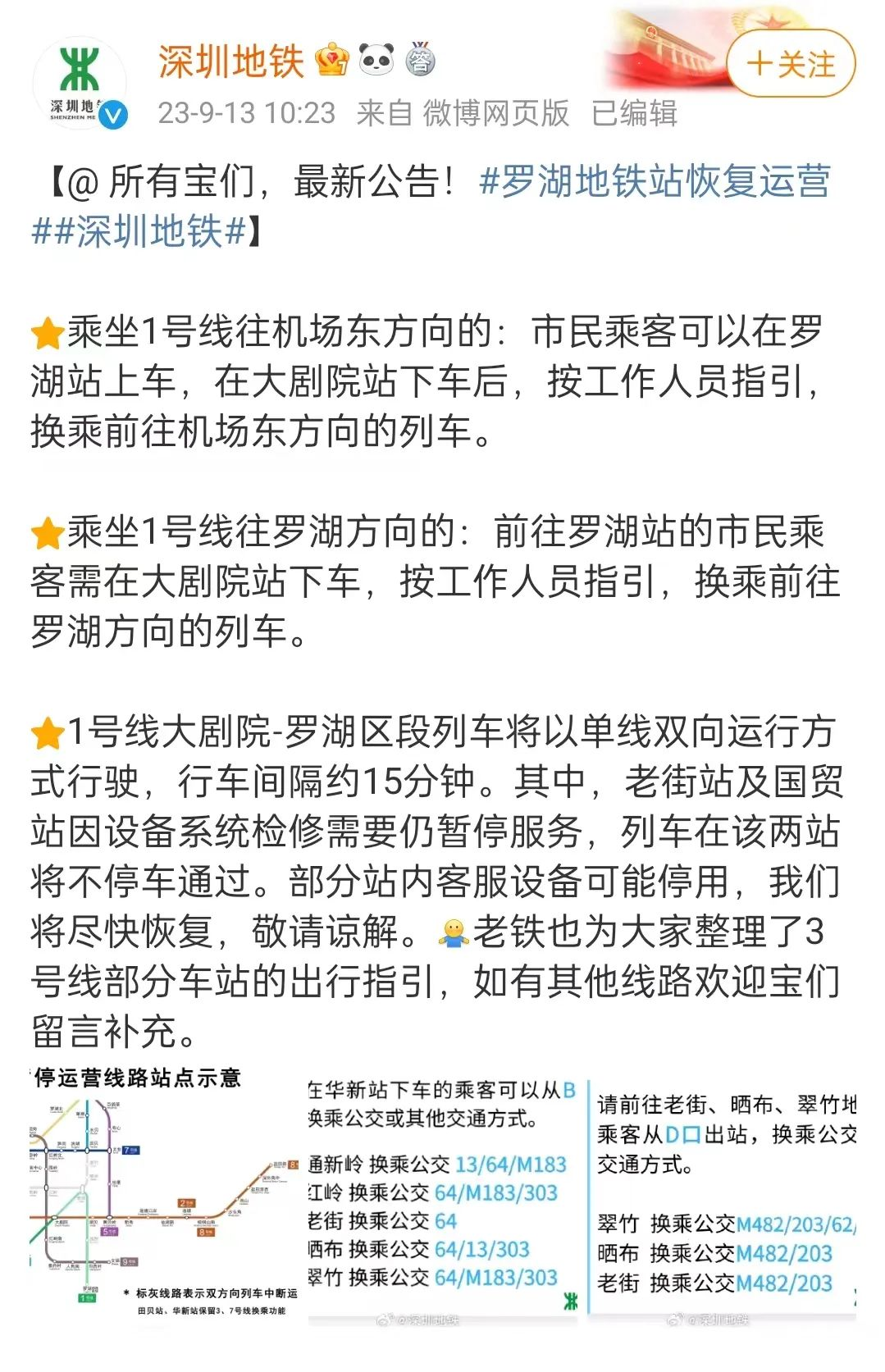Open hashtag #罗湖地铁站恢复运营
This screenshot has width=885, height=1372.
655,181
